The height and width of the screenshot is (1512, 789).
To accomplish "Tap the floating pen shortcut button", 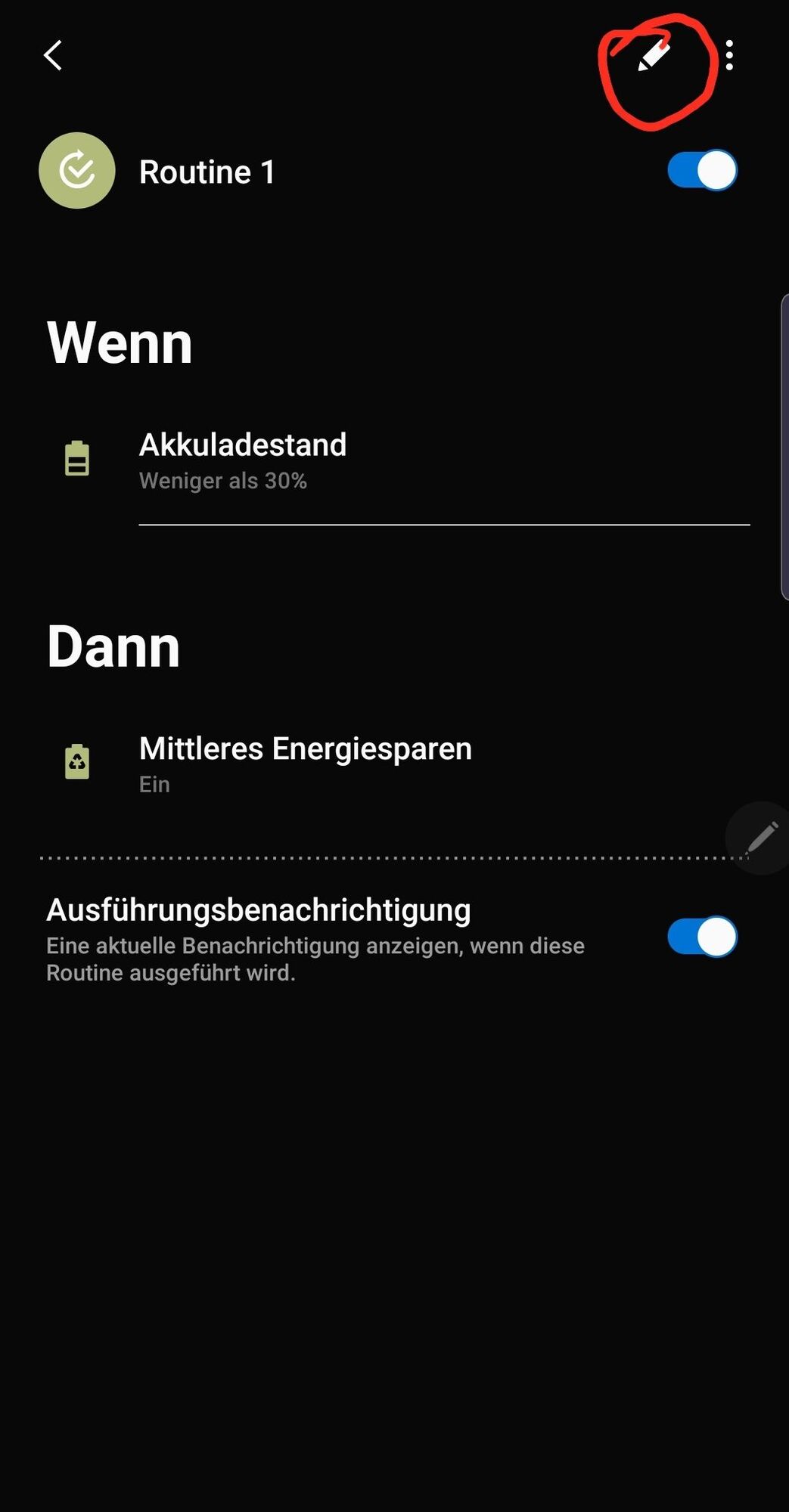I will click(761, 838).
